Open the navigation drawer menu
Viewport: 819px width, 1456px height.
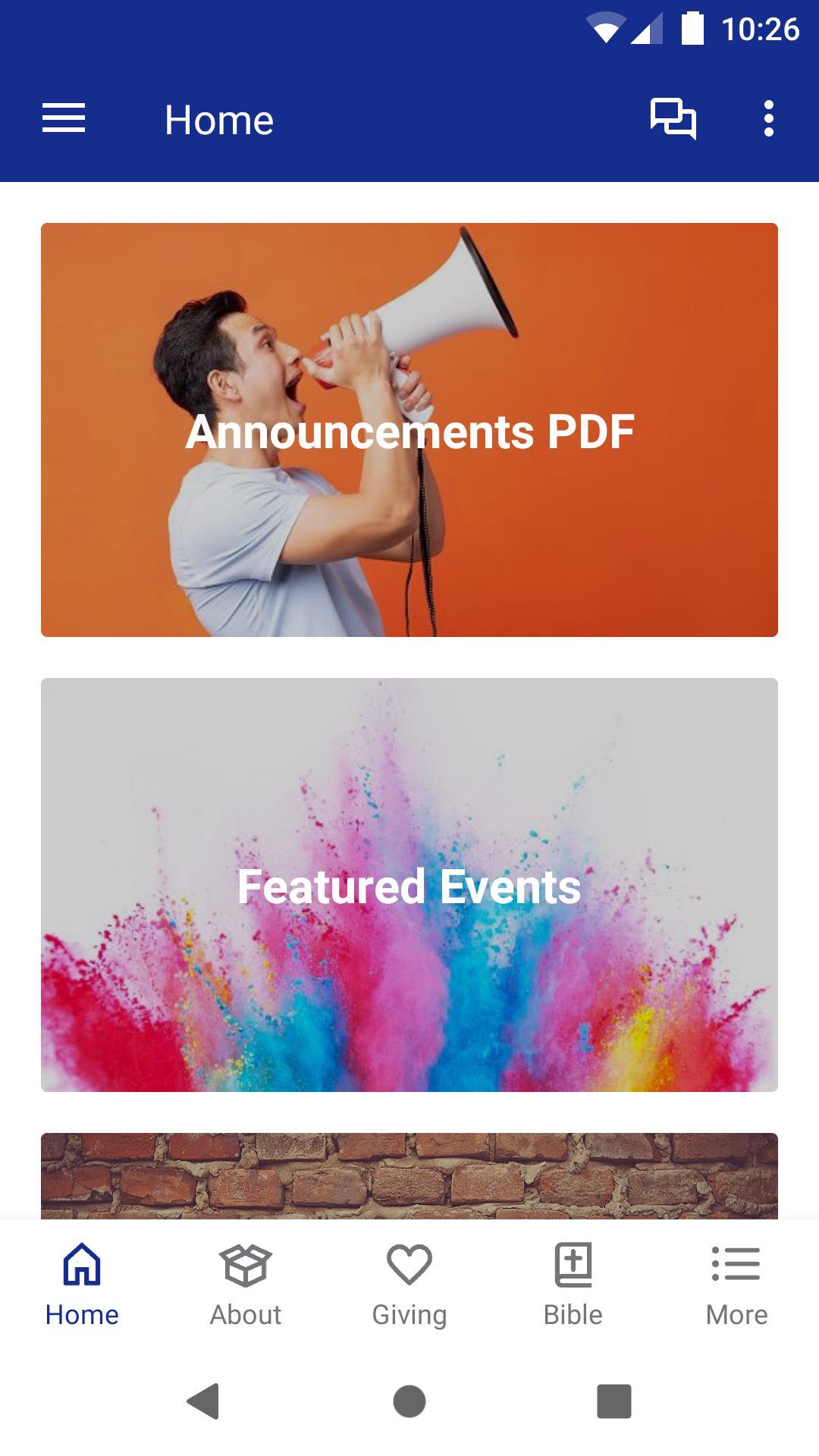pos(64,119)
